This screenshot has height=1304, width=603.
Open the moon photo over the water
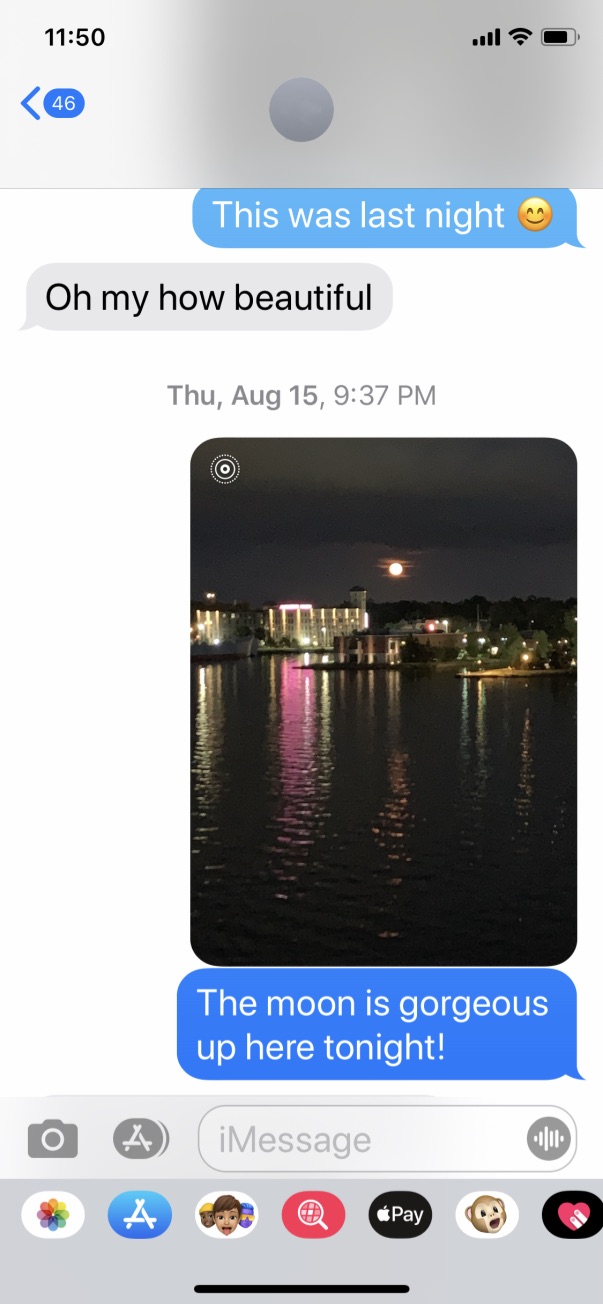383,701
